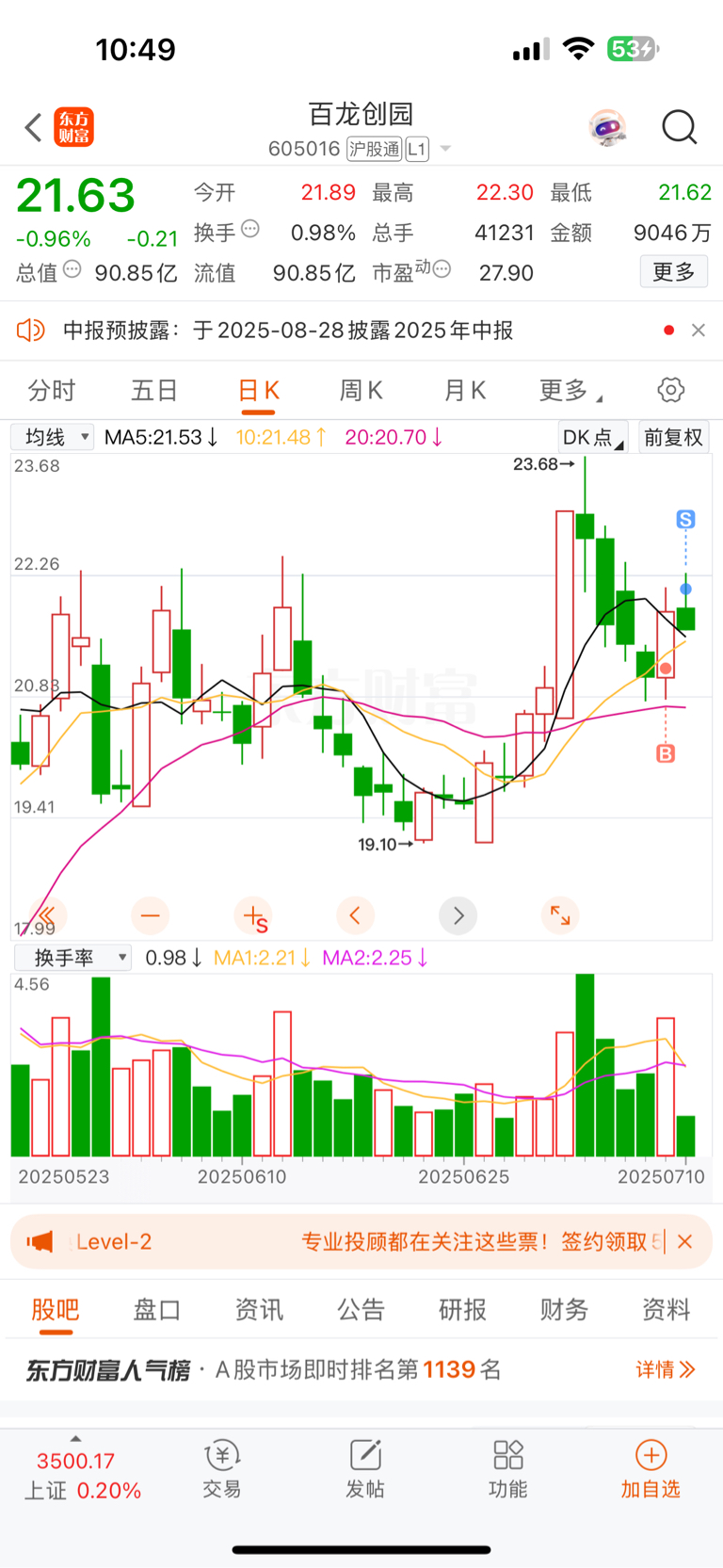Select the 周K chart tab
Image resolution: width=723 pixels, height=1568 pixels.
point(361,390)
